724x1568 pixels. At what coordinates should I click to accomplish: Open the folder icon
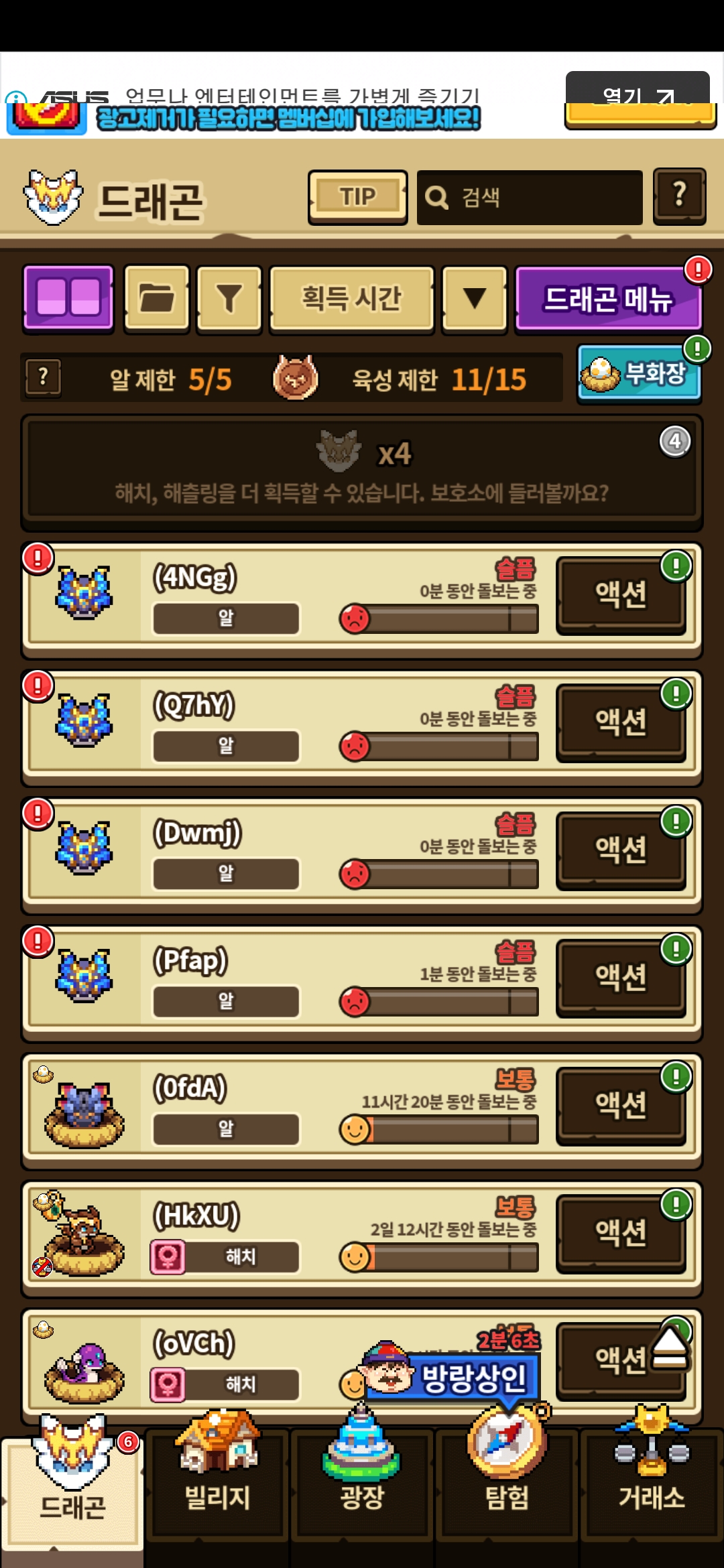pos(157,298)
